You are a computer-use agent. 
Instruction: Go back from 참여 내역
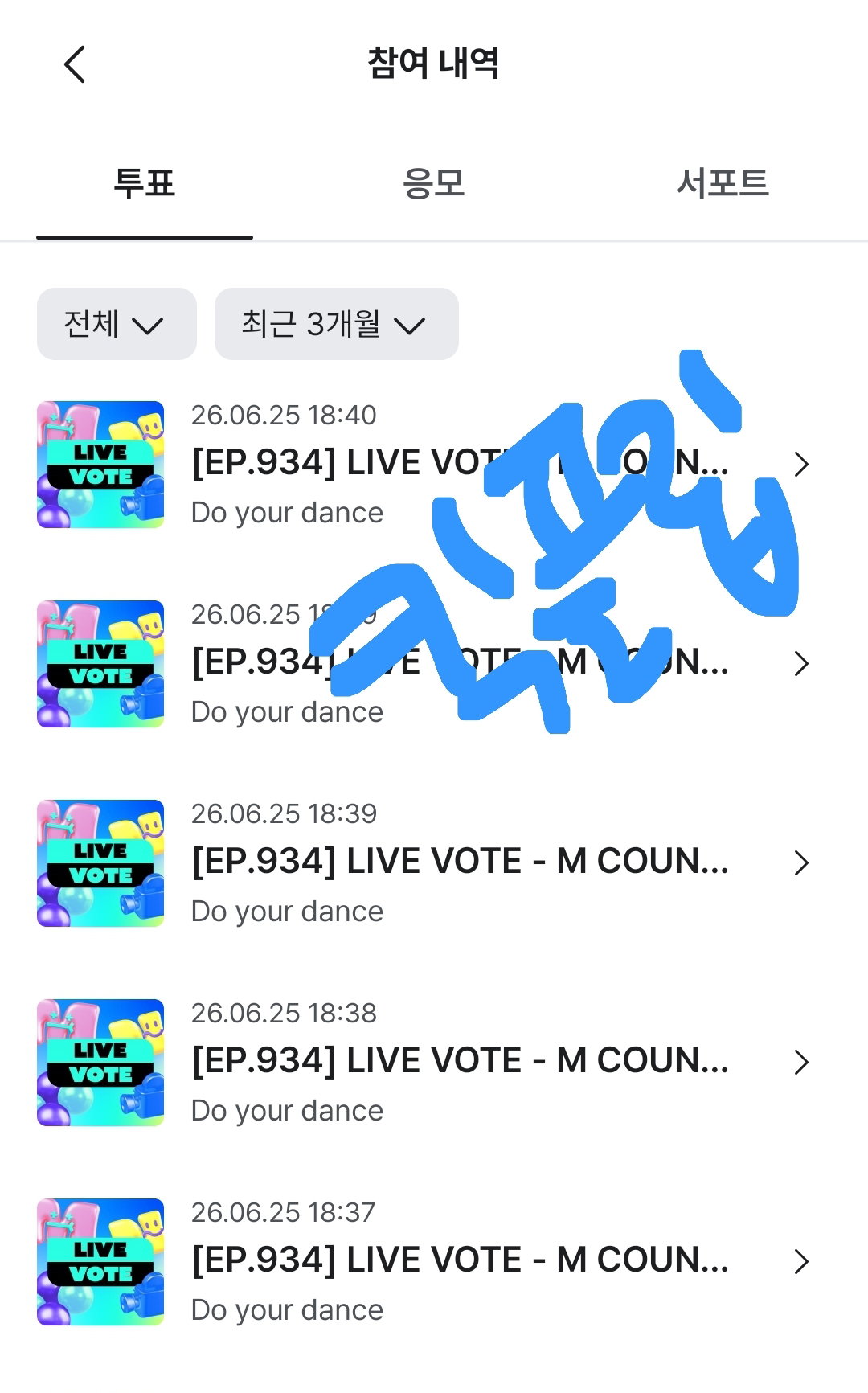click(x=75, y=64)
